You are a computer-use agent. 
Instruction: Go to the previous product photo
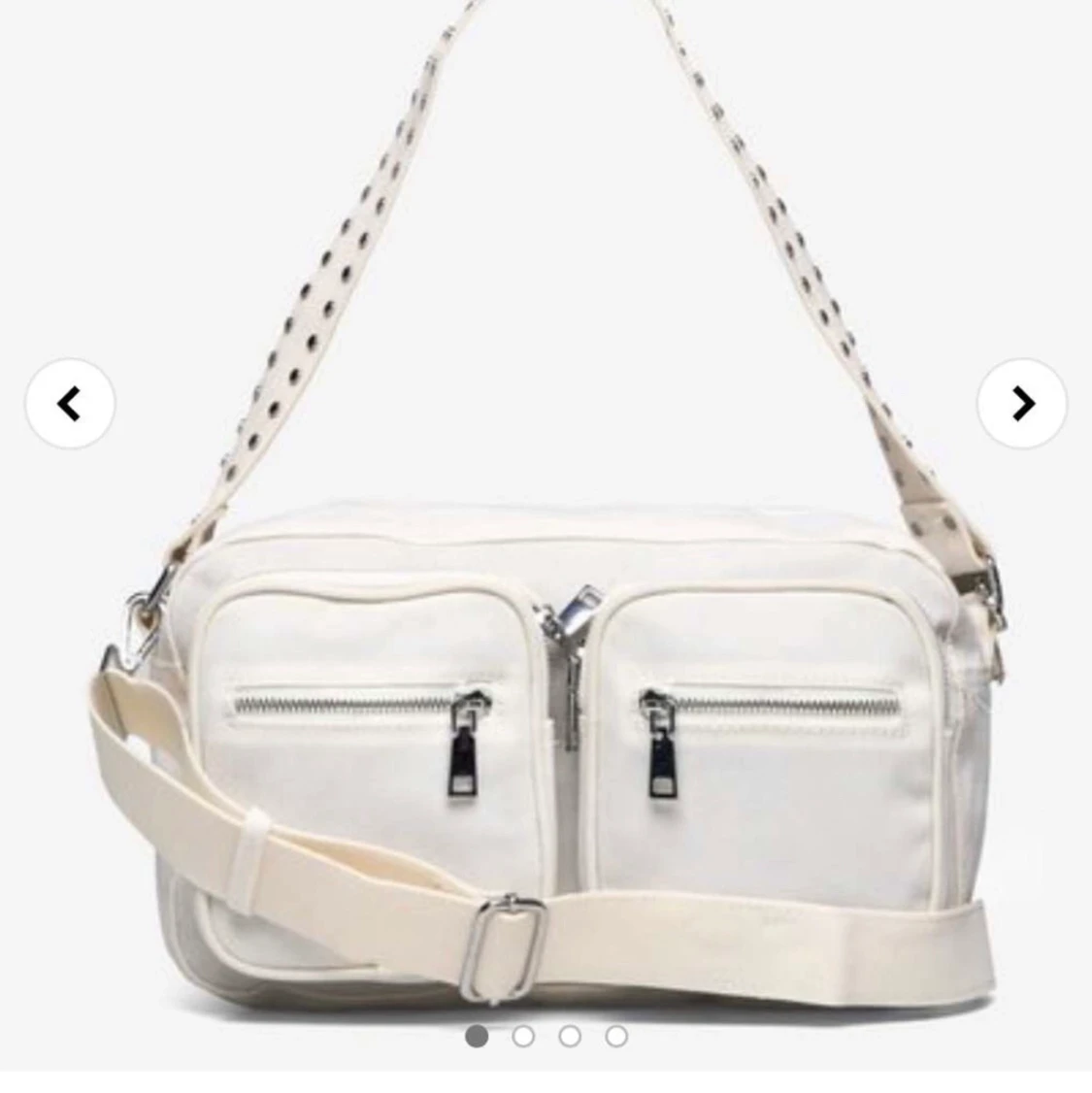[x=70, y=404]
